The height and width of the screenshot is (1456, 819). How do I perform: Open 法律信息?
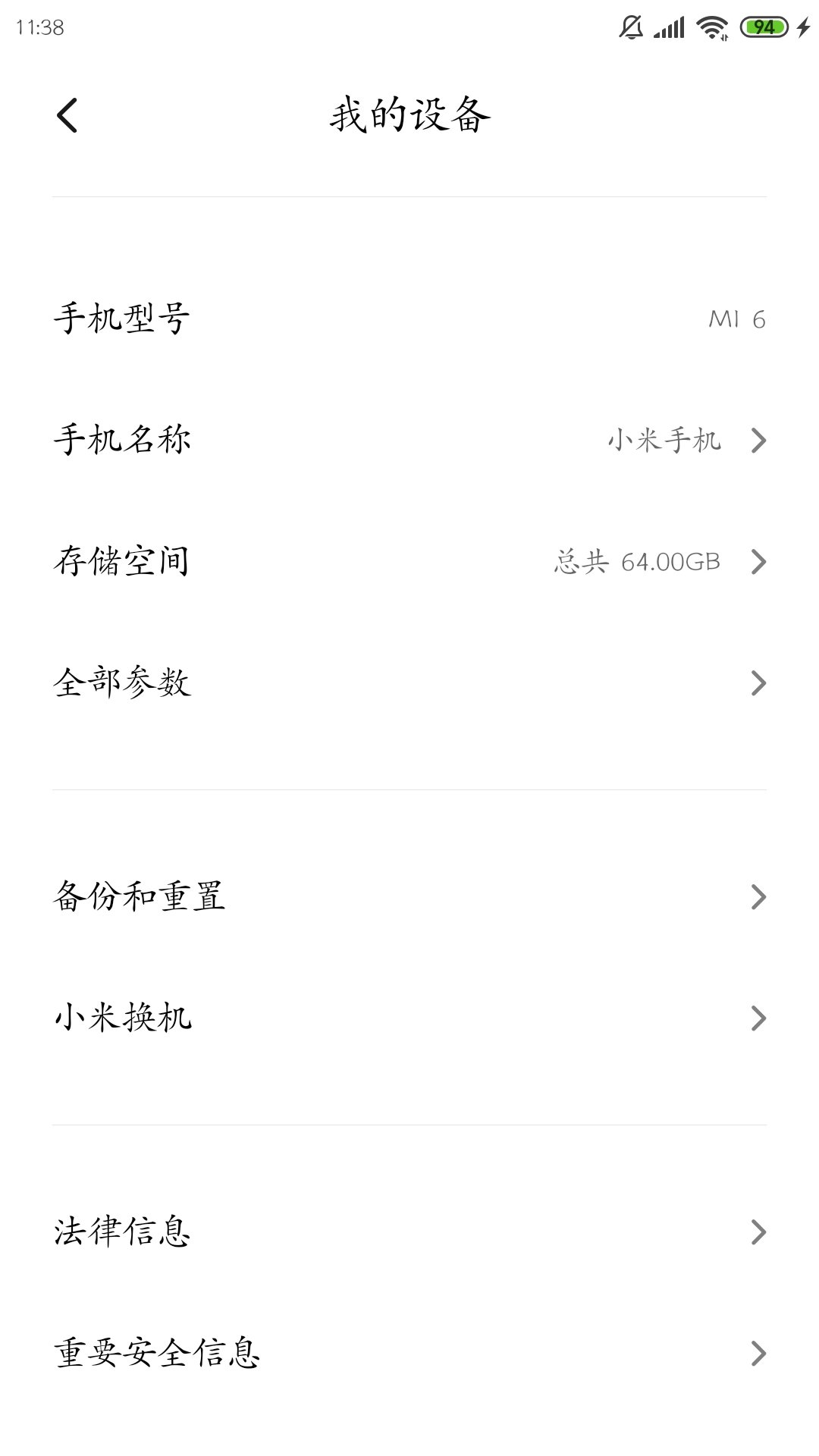tap(409, 1232)
